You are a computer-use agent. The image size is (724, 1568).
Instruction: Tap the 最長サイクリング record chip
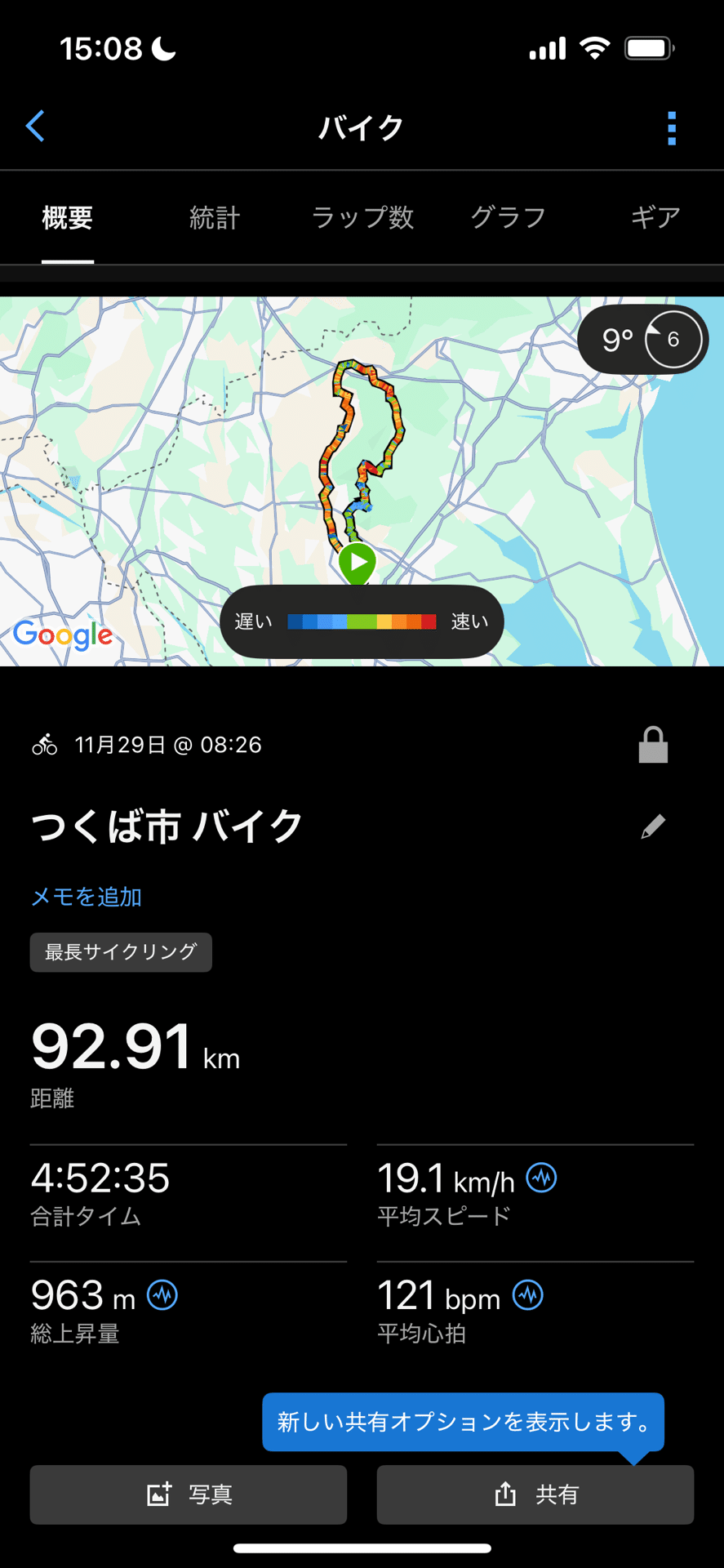tap(121, 952)
